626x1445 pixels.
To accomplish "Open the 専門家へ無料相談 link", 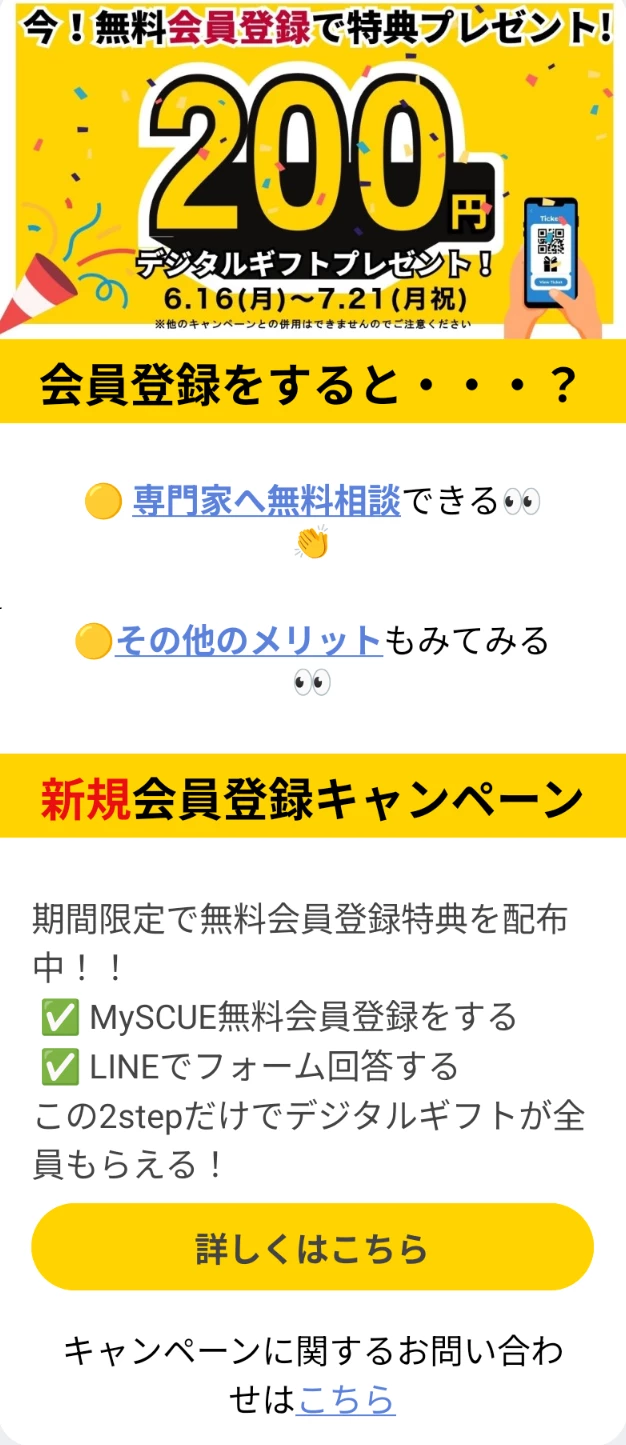I will [x=266, y=500].
